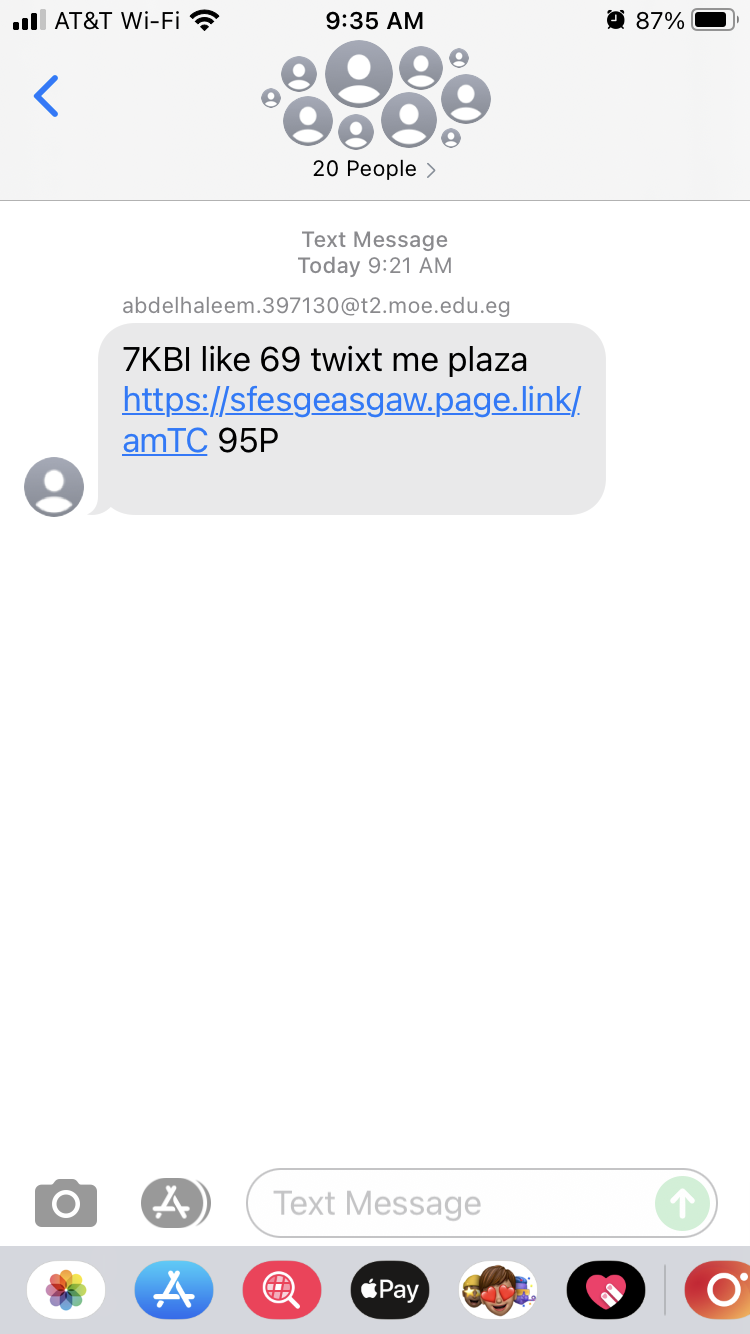Open the camera to attach a photo
The width and height of the screenshot is (750, 1334).
66,1202
